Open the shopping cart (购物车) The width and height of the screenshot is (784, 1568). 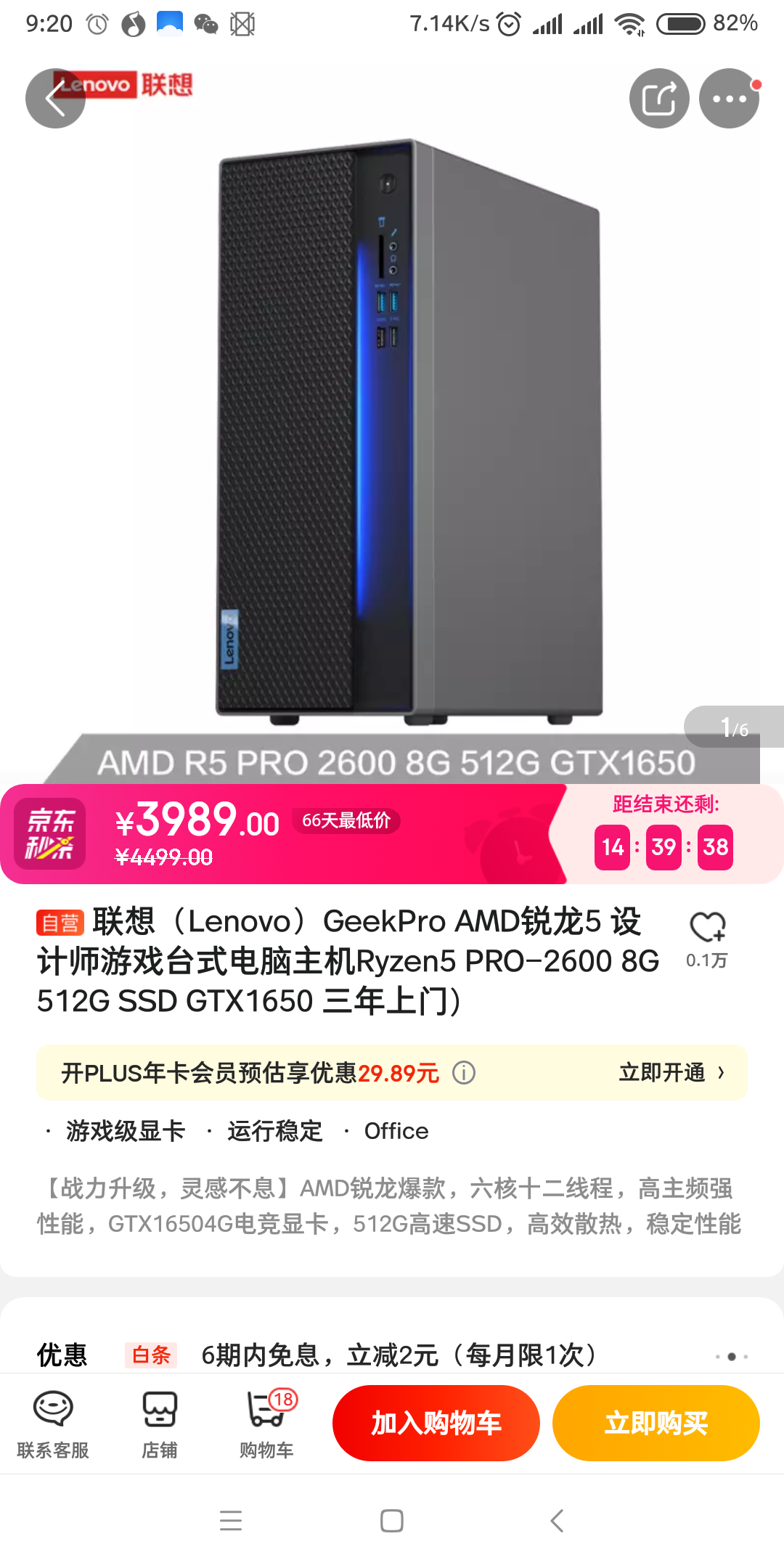[267, 1424]
